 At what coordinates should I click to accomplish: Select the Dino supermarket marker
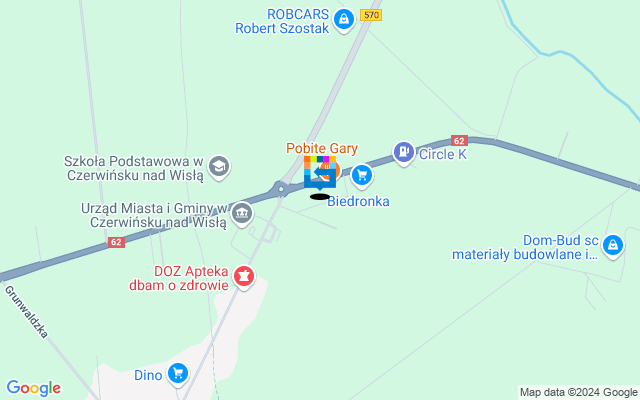pyautogui.click(x=178, y=373)
